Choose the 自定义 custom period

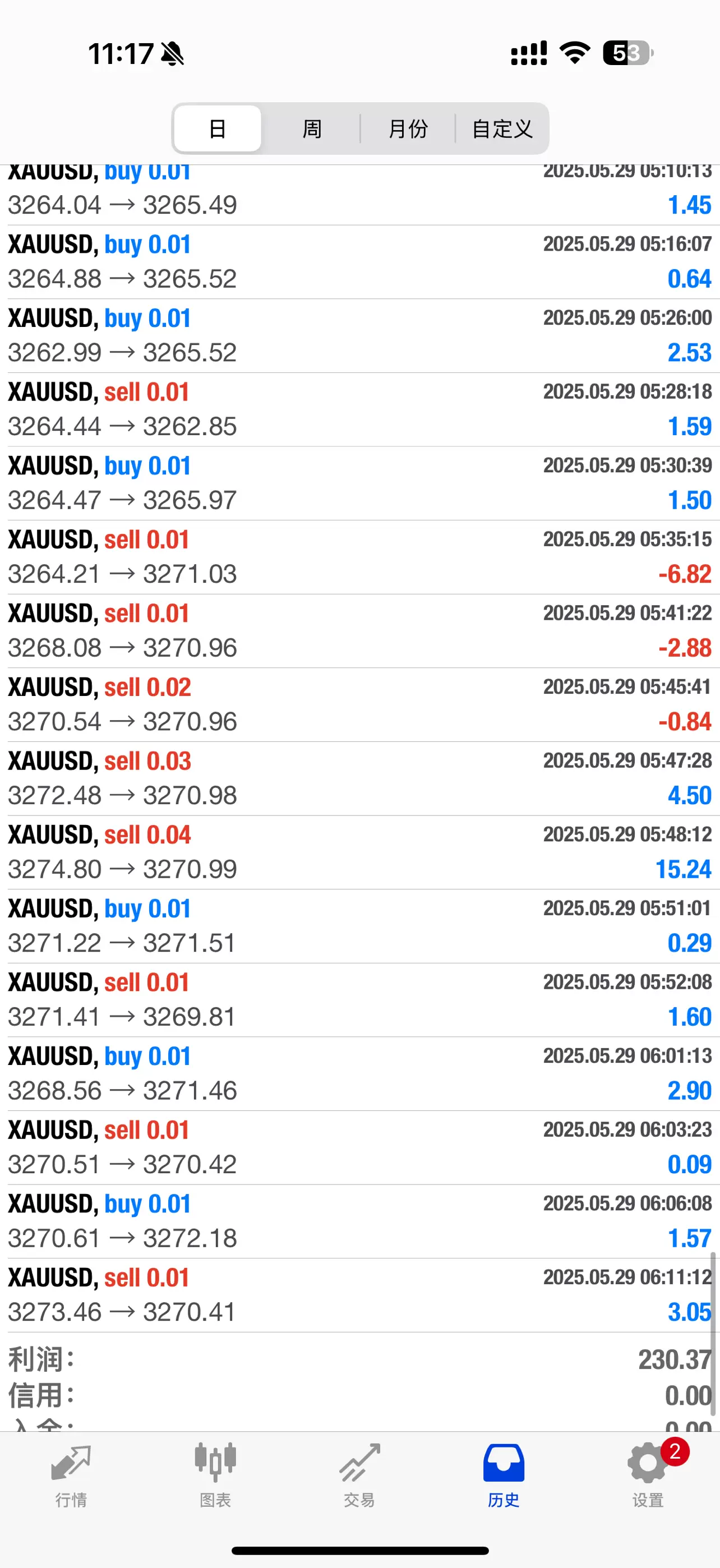coord(502,128)
